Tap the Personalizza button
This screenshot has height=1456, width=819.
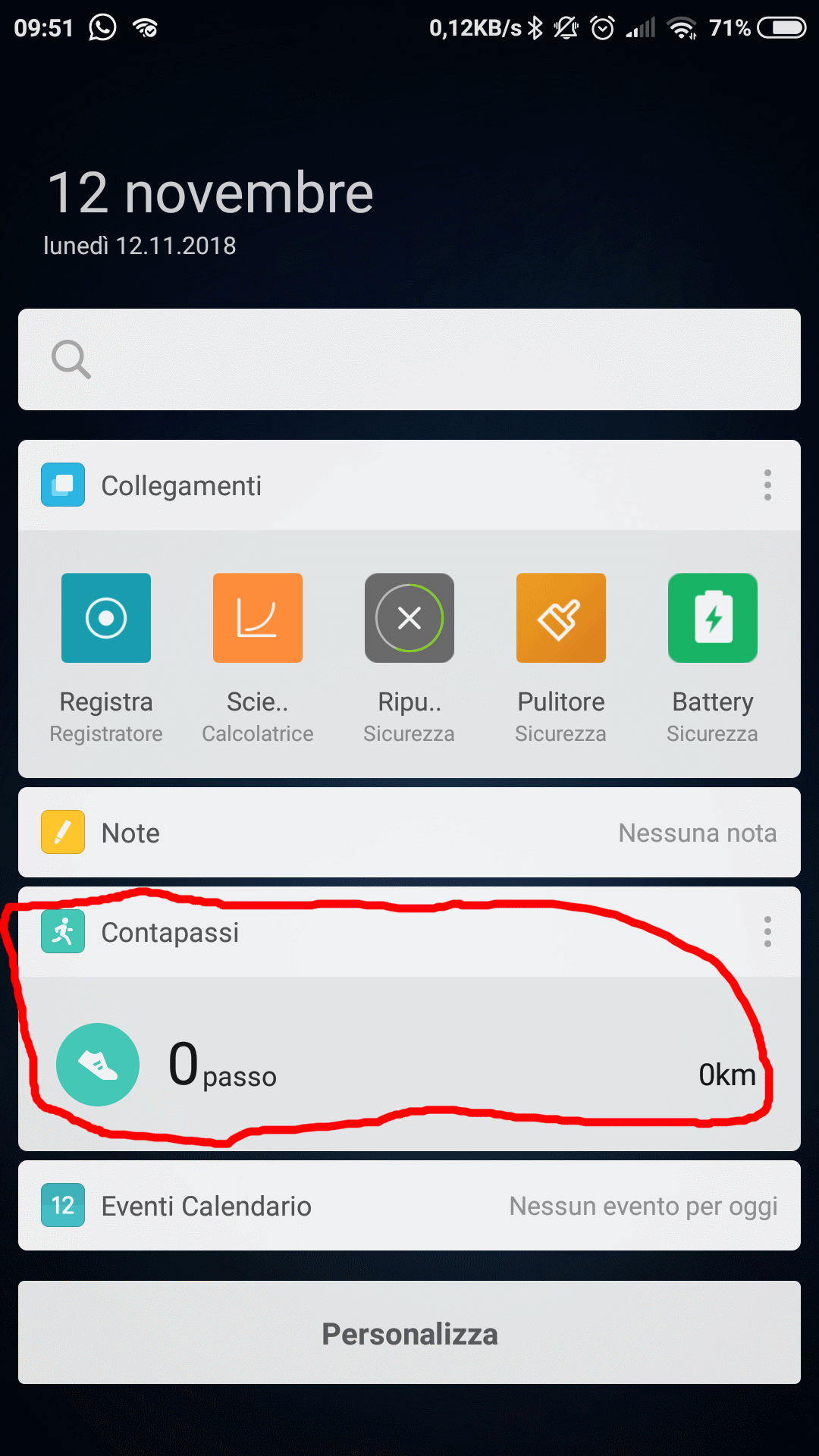[409, 1333]
